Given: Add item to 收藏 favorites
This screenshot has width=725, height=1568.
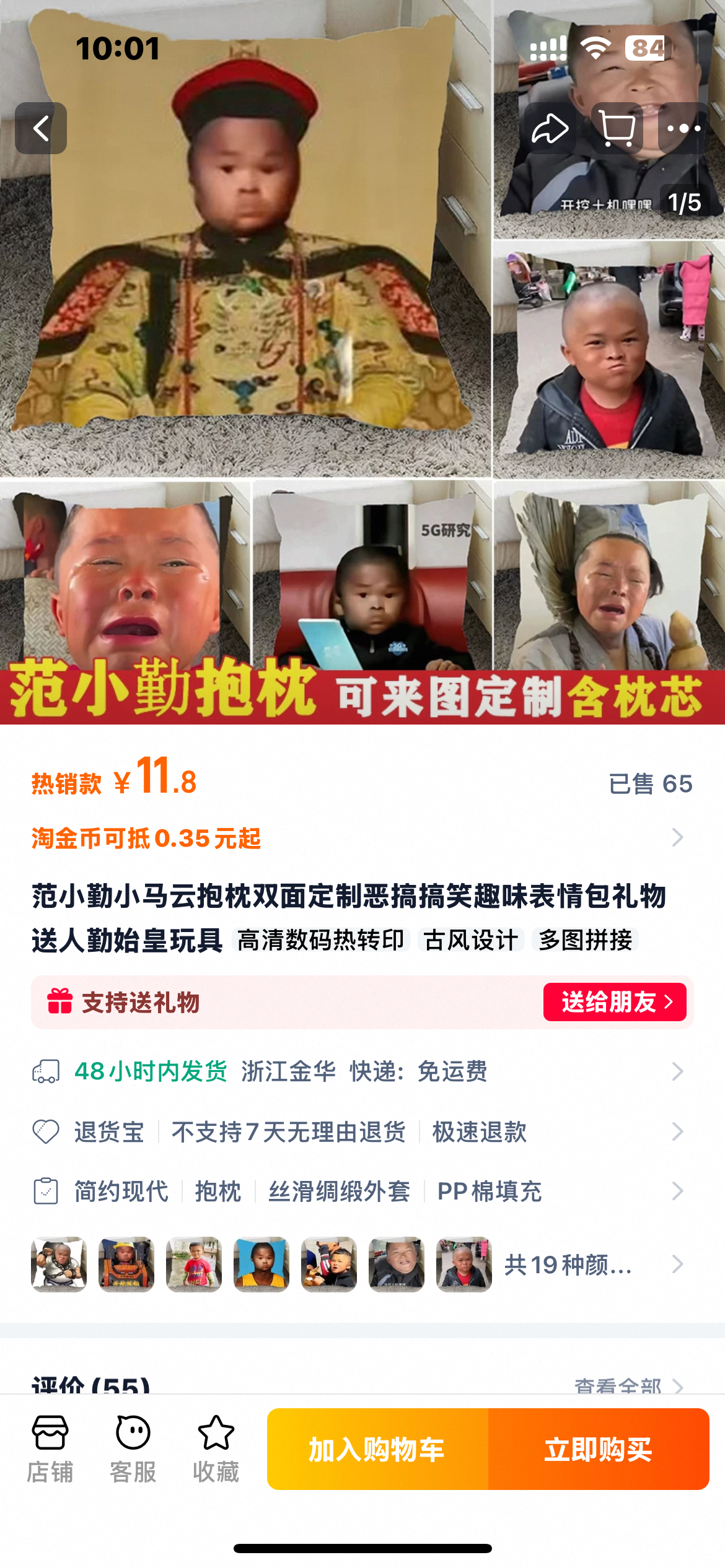Looking at the screenshot, I should (x=216, y=1449).
